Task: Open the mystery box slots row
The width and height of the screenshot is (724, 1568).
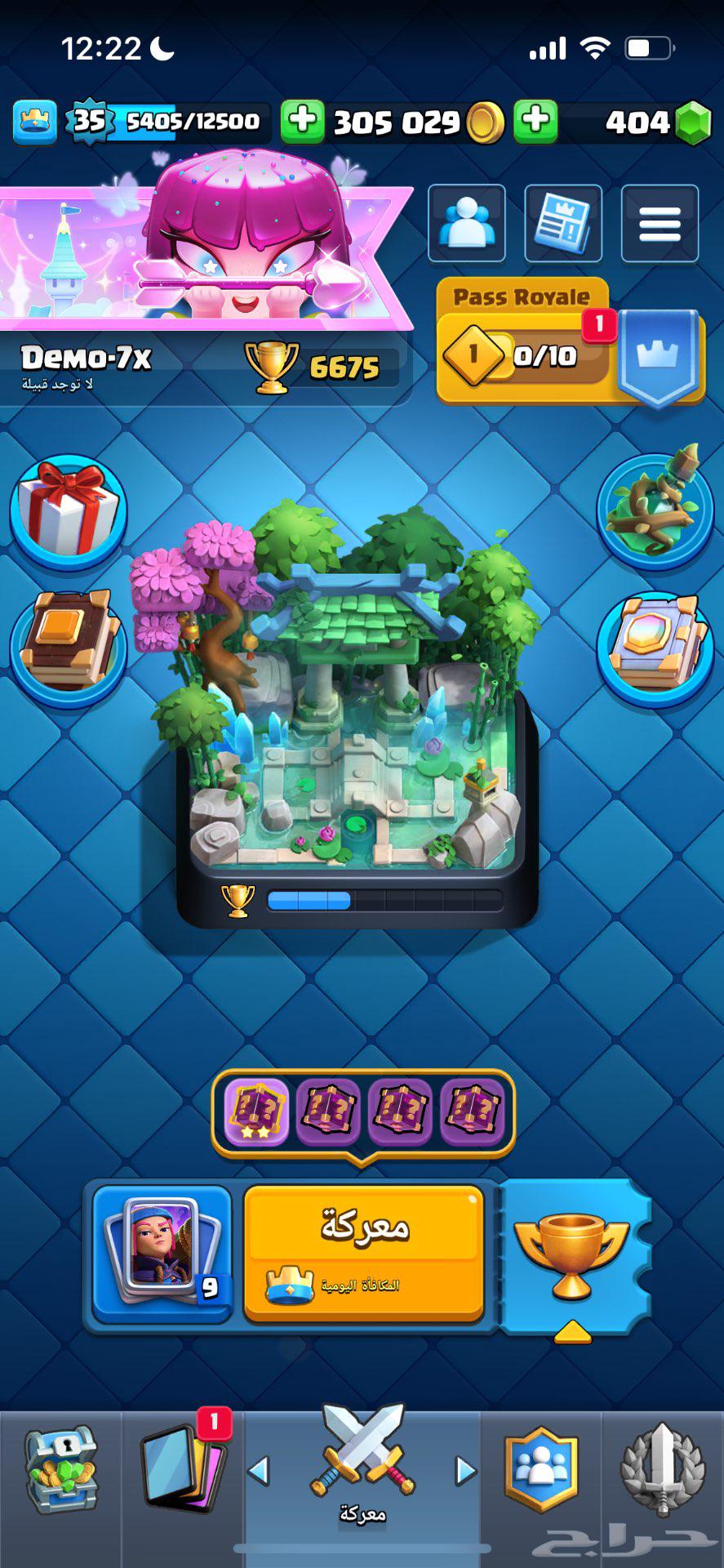Action: tap(363, 1111)
